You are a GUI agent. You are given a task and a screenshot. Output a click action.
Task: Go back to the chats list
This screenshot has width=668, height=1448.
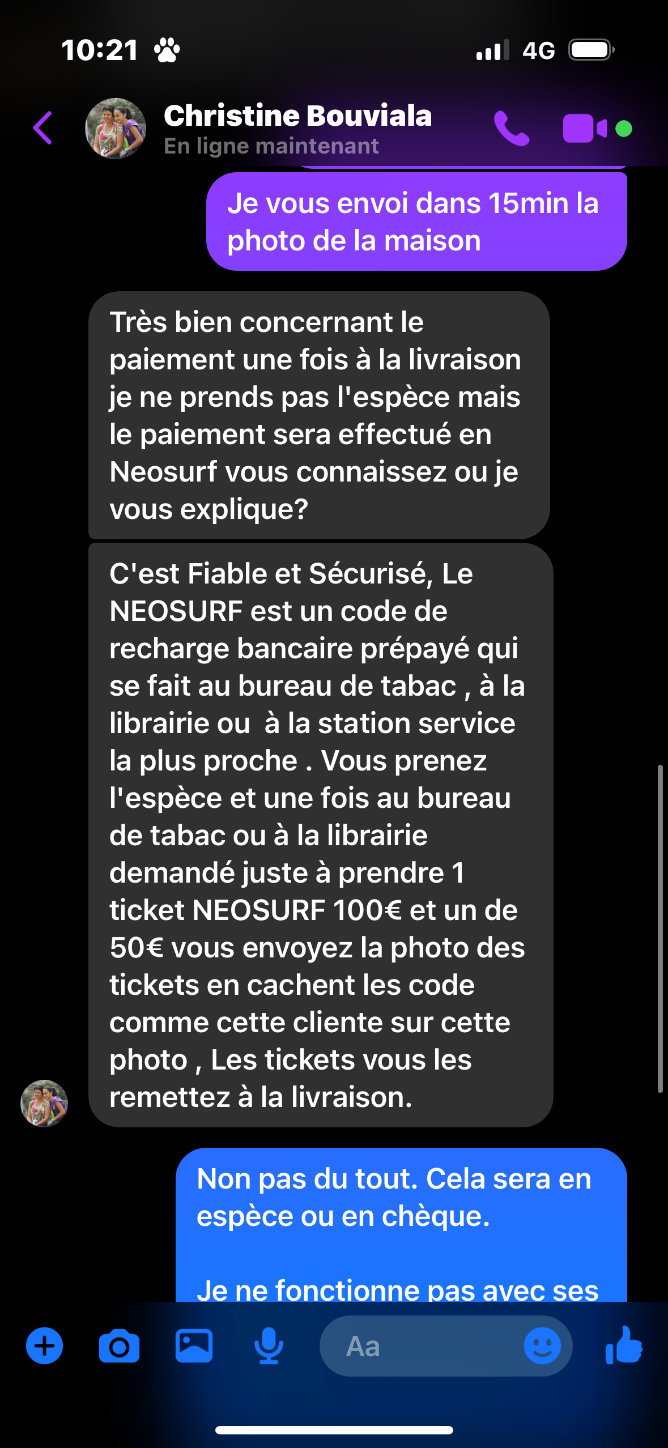[43, 128]
